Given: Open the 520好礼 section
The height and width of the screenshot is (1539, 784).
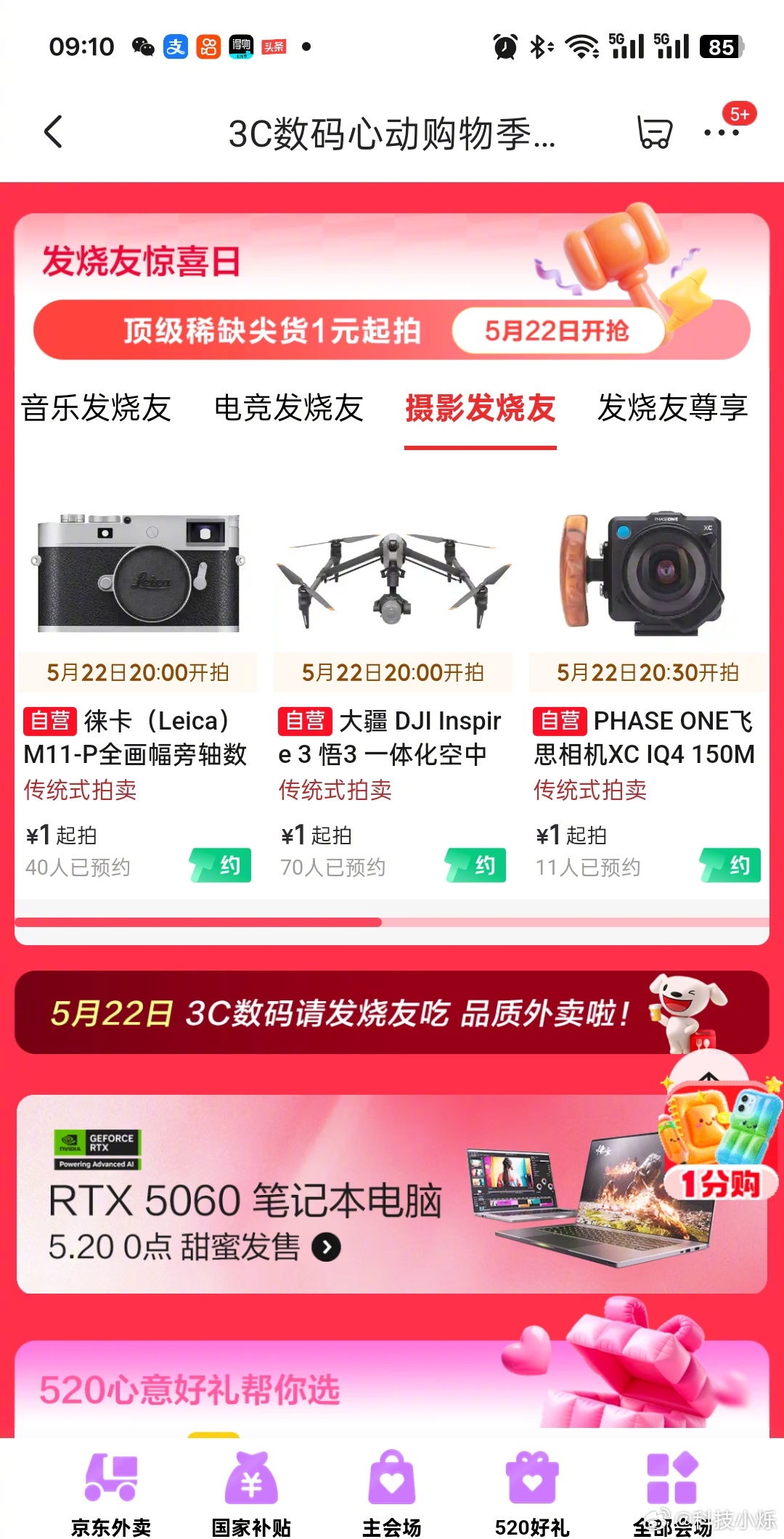Looking at the screenshot, I should click(532, 1492).
